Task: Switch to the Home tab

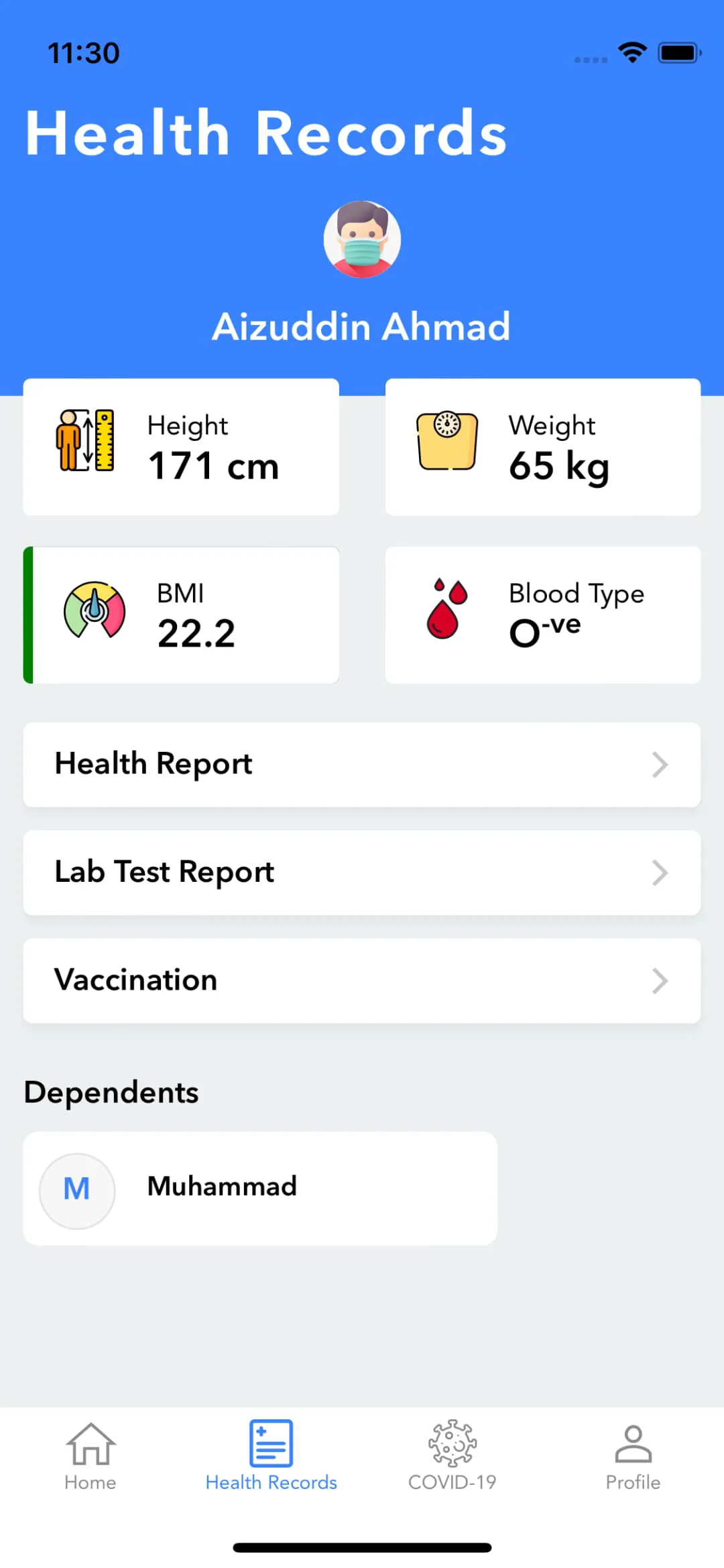Action: [x=90, y=1455]
